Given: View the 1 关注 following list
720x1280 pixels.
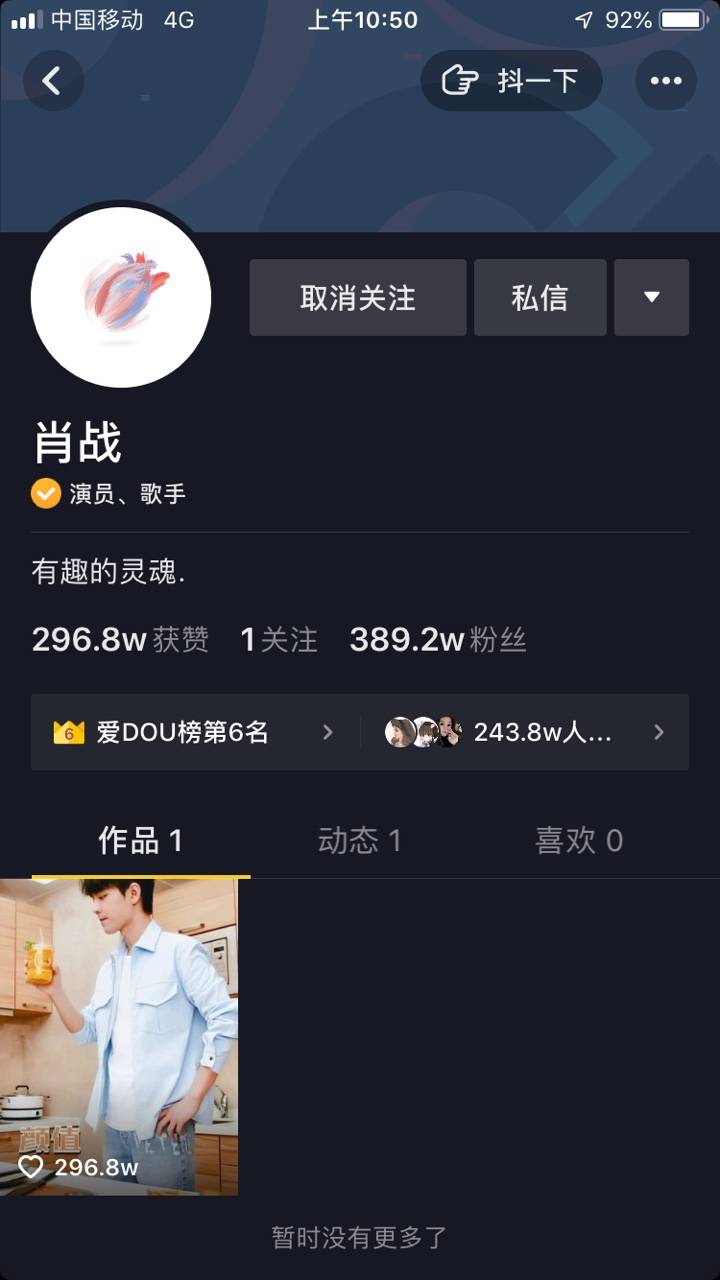Looking at the screenshot, I should 279,640.
